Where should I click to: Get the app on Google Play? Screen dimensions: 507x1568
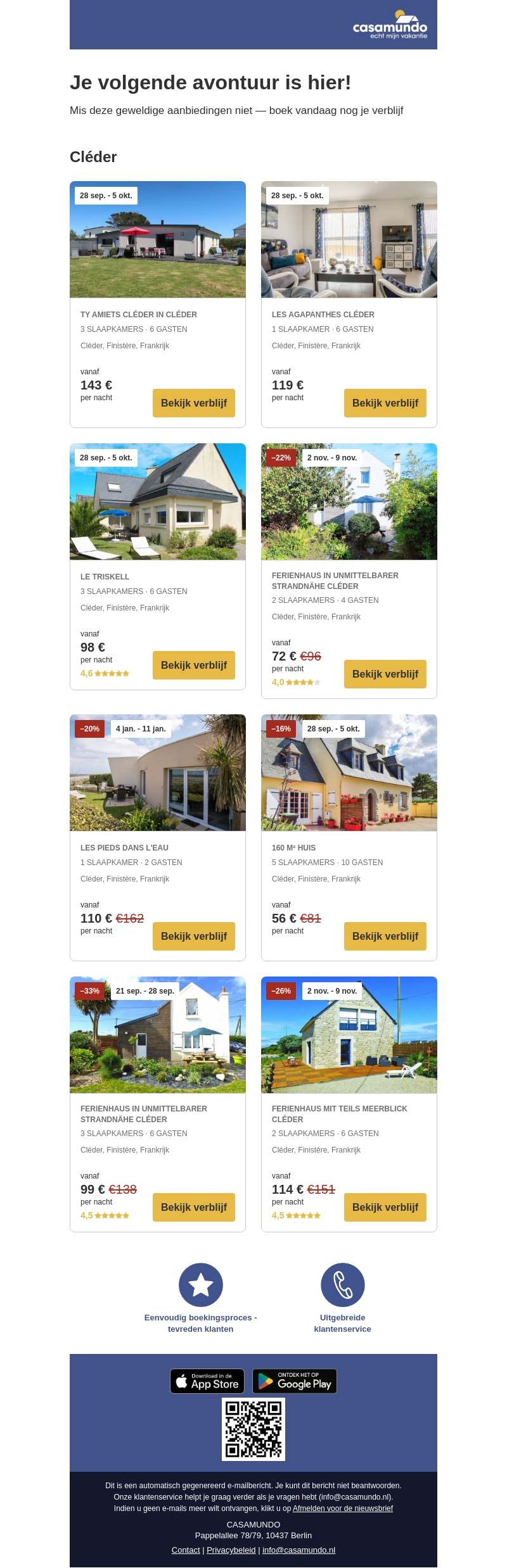tap(295, 1381)
